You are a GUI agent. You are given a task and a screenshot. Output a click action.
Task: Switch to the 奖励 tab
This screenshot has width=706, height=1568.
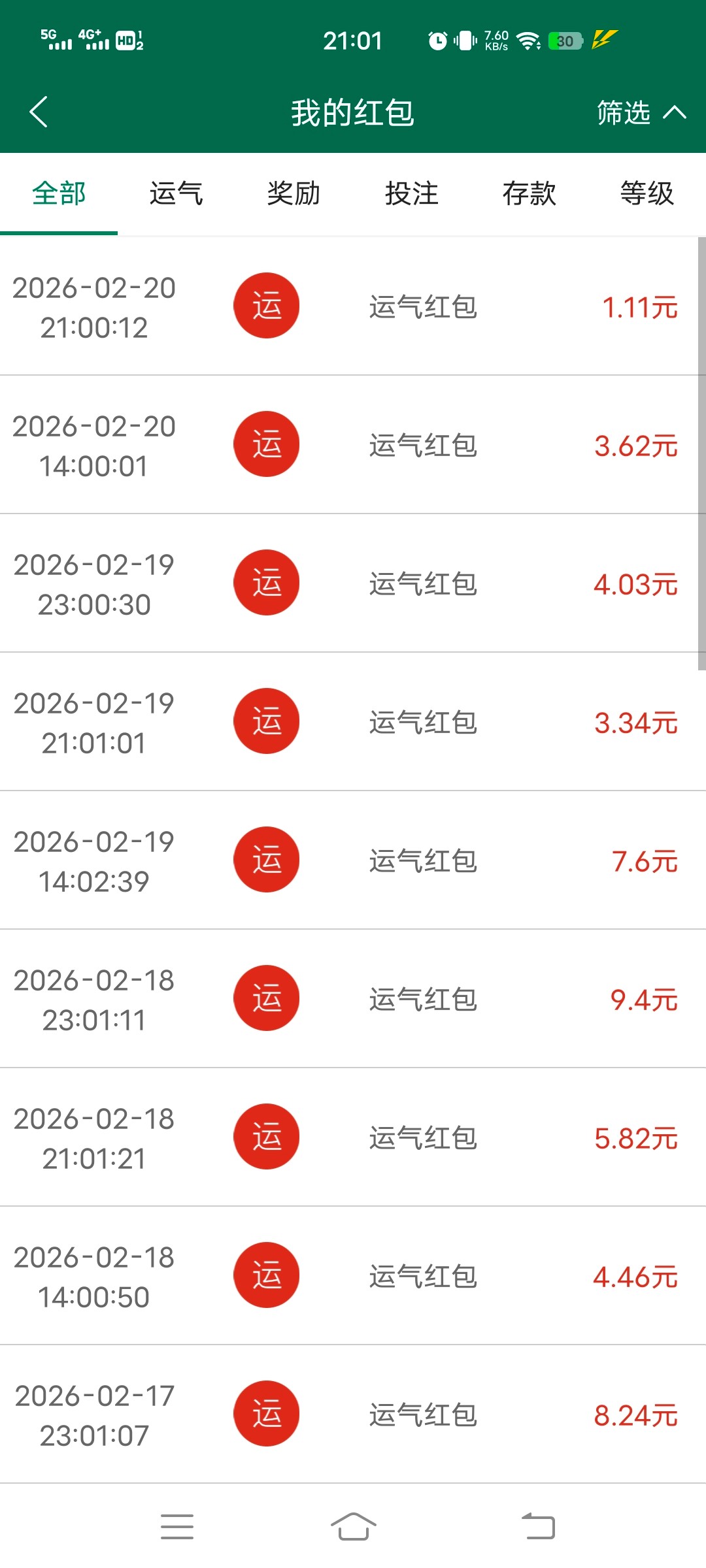pyautogui.click(x=294, y=193)
